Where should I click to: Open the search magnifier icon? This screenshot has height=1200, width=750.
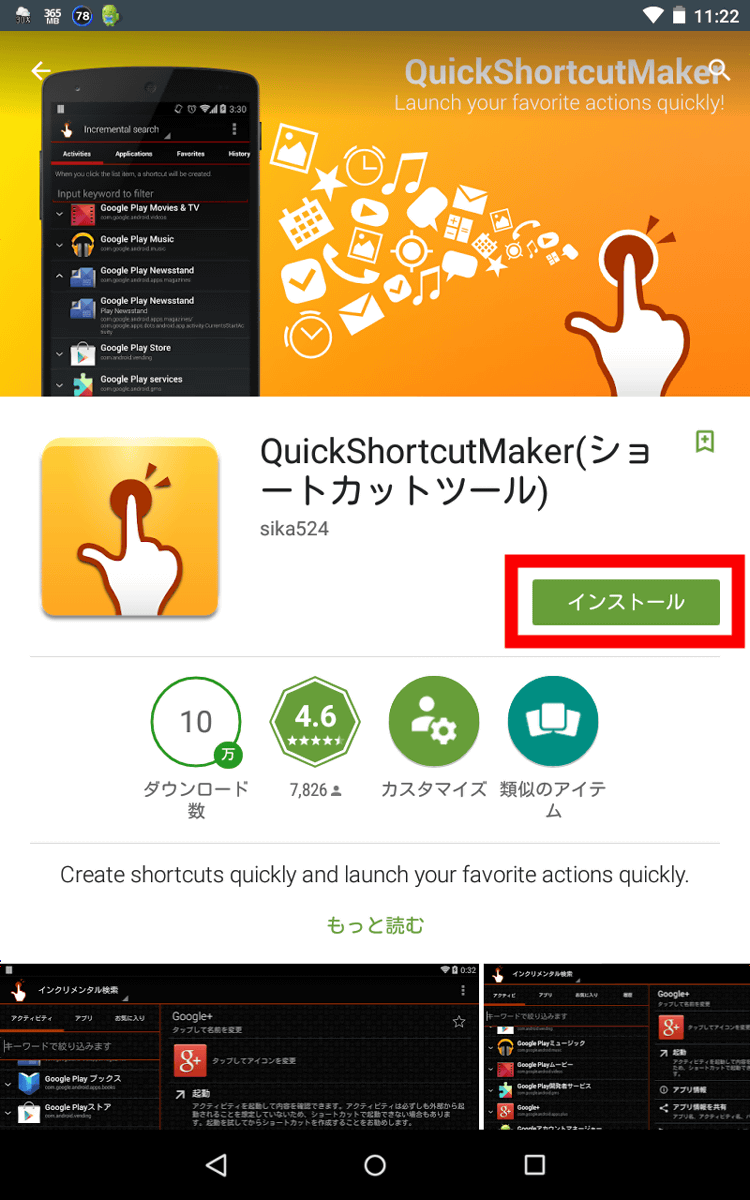pyautogui.click(x=718, y=69)
